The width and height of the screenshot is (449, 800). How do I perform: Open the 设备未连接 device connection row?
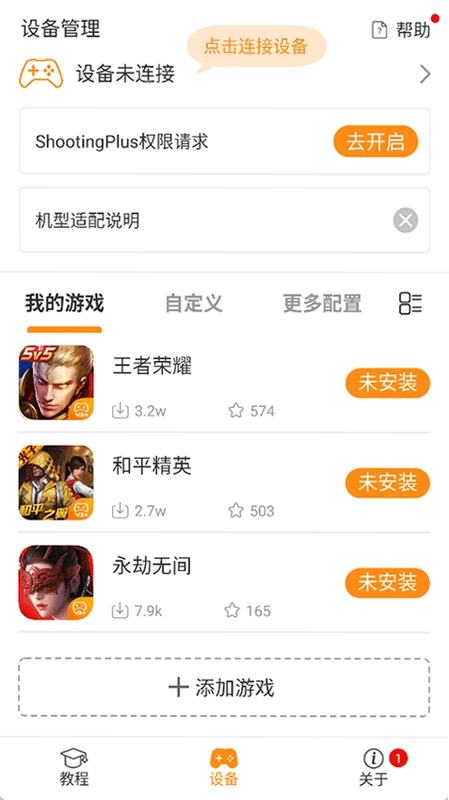pyautogui.click(x=224, y=74)
